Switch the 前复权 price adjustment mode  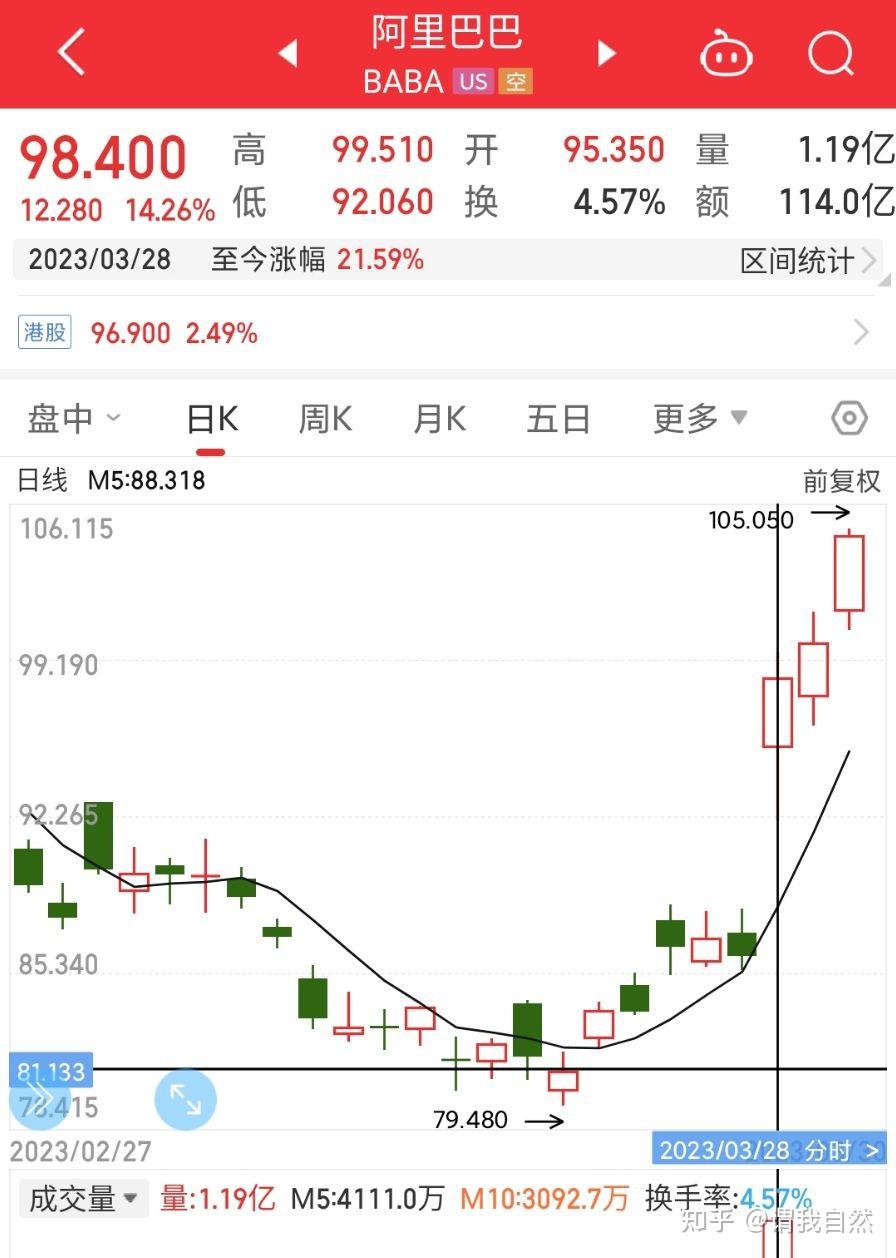(841, 481)
